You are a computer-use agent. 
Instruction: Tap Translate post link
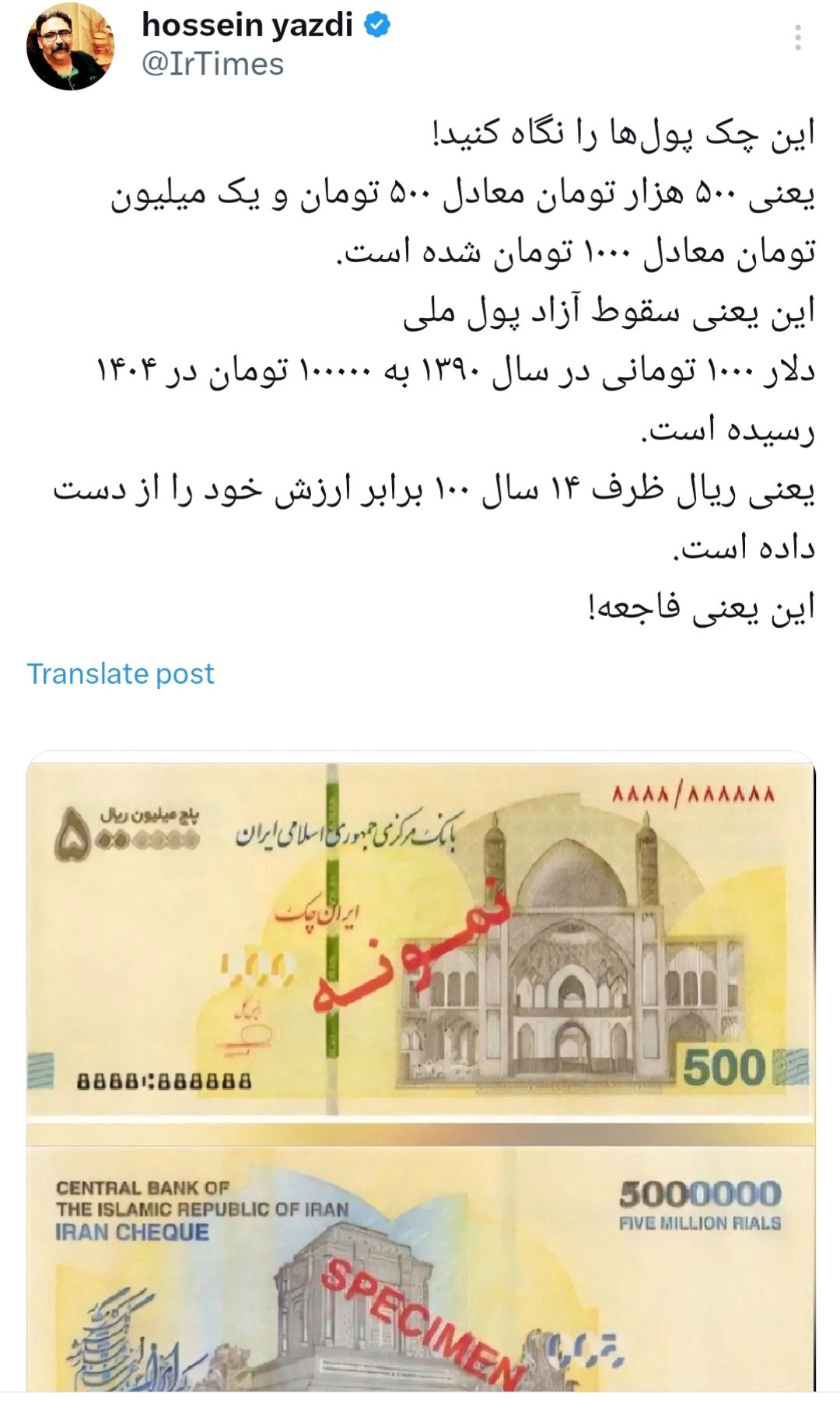(121, 674)
